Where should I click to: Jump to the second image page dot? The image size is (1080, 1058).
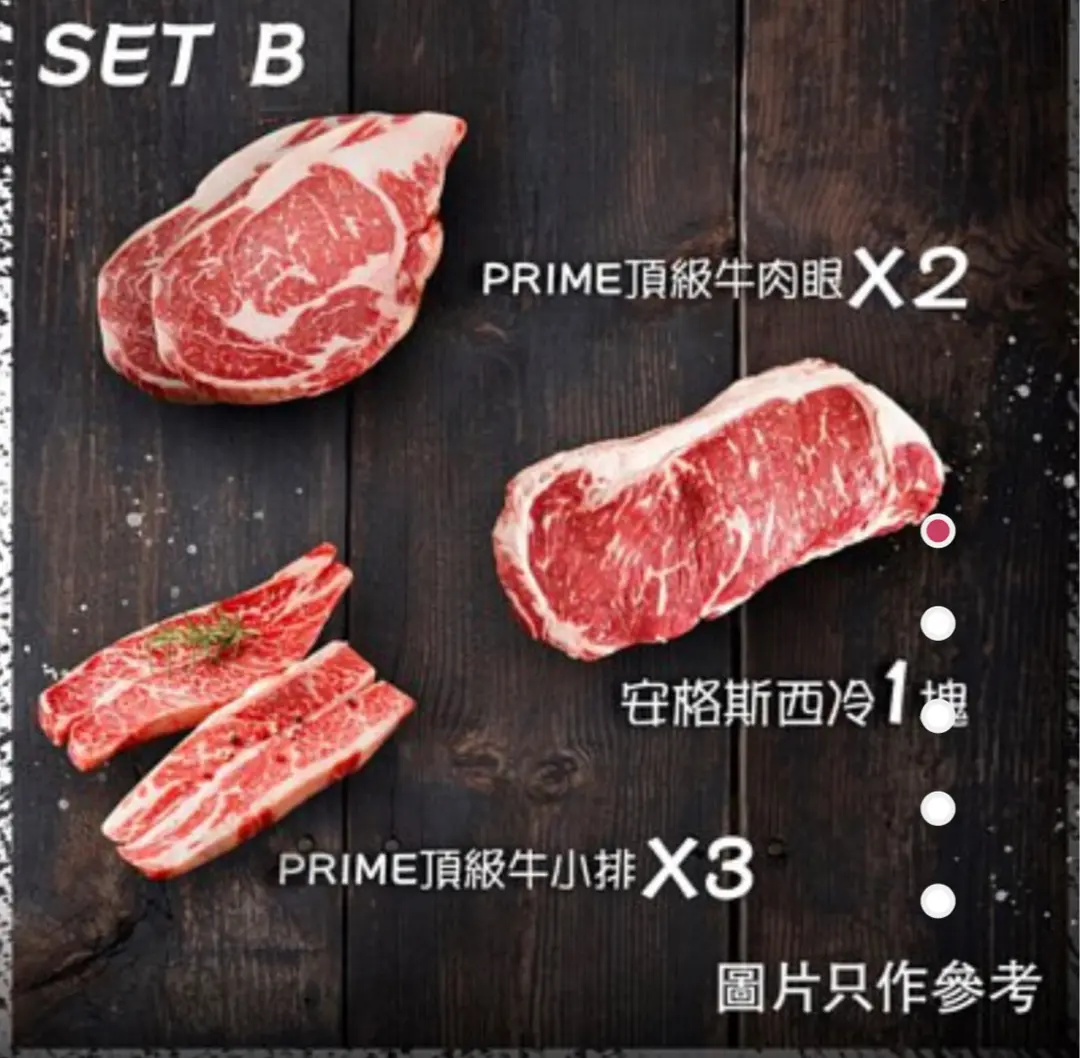[938, 624]
